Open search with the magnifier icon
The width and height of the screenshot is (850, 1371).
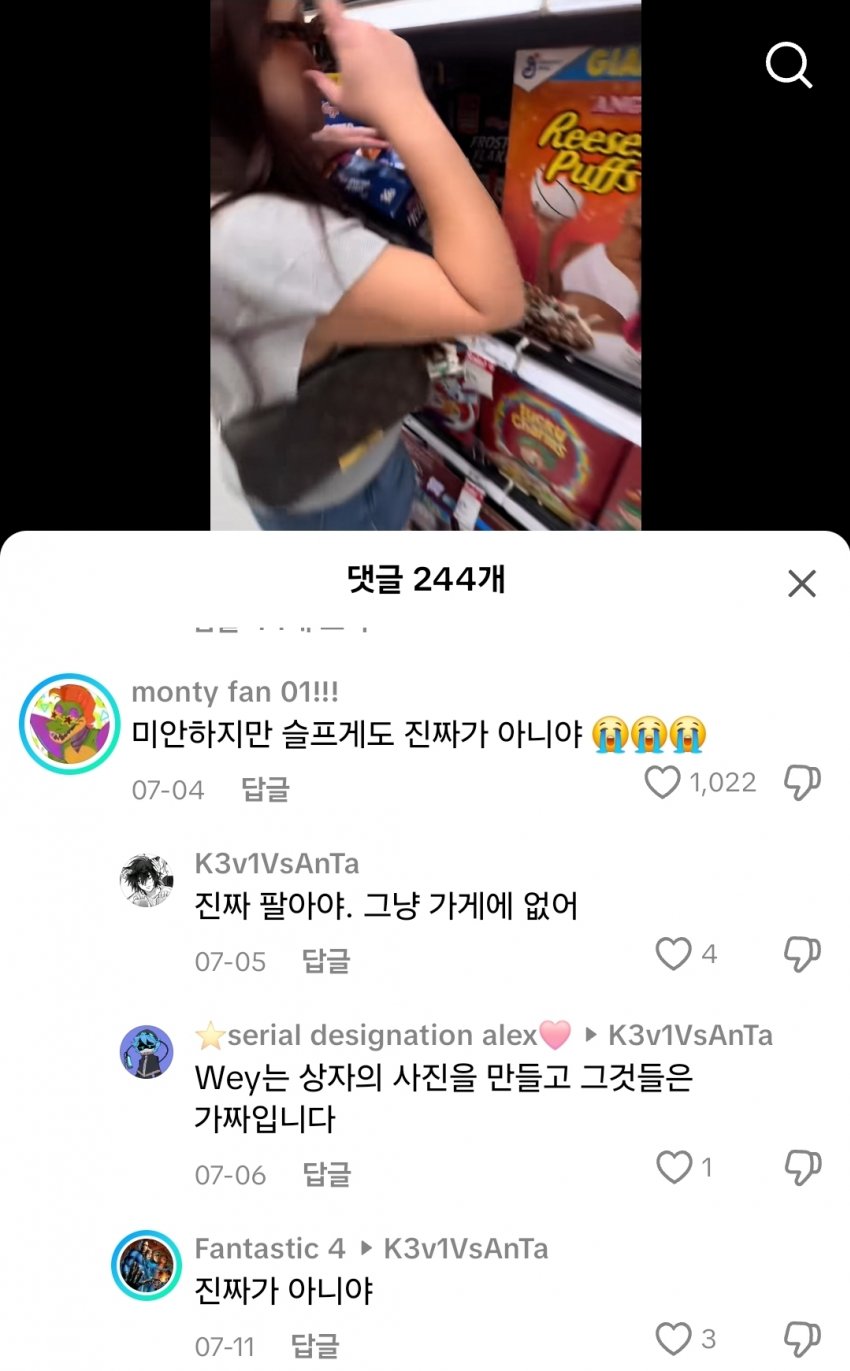790,66
